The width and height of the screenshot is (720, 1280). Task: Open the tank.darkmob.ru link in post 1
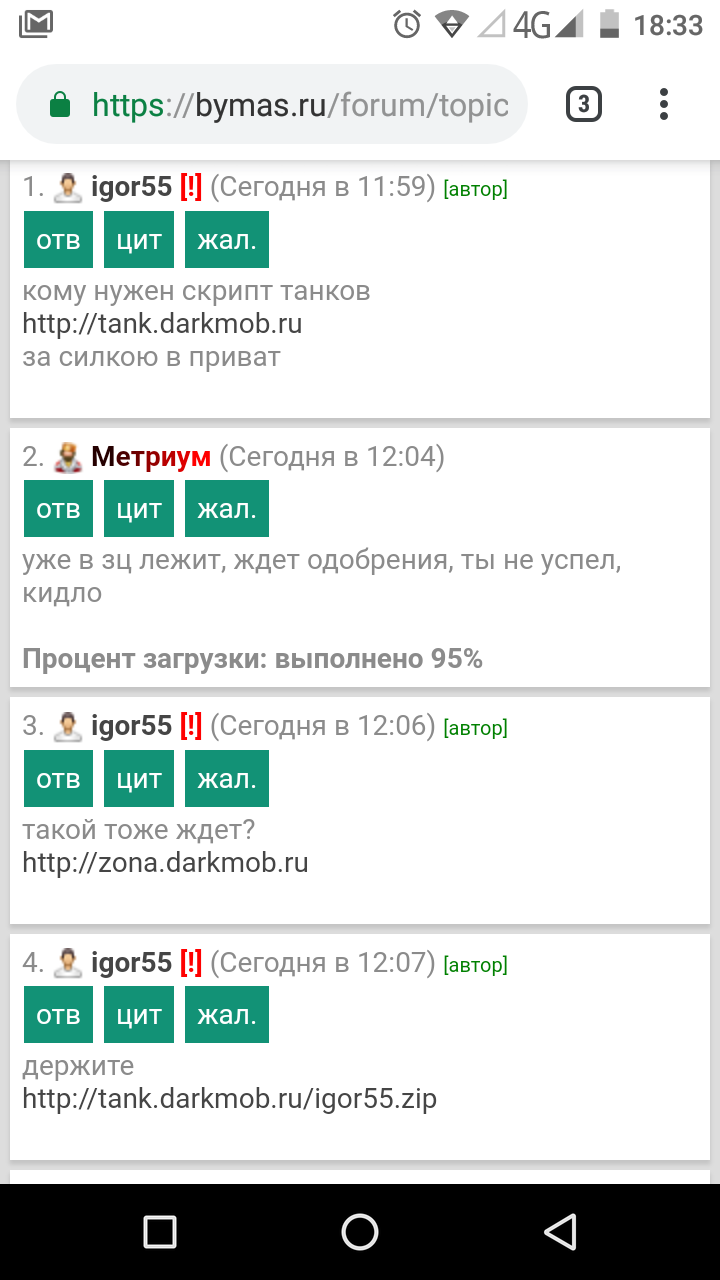pyautogui.click(x=162, y=324)
